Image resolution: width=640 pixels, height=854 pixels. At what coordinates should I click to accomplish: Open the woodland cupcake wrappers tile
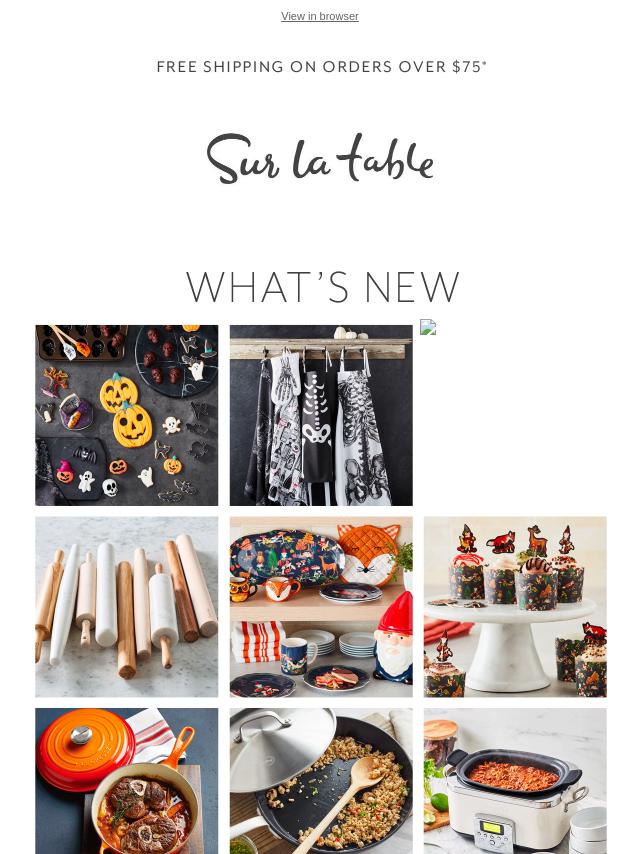tap(514, 607)
